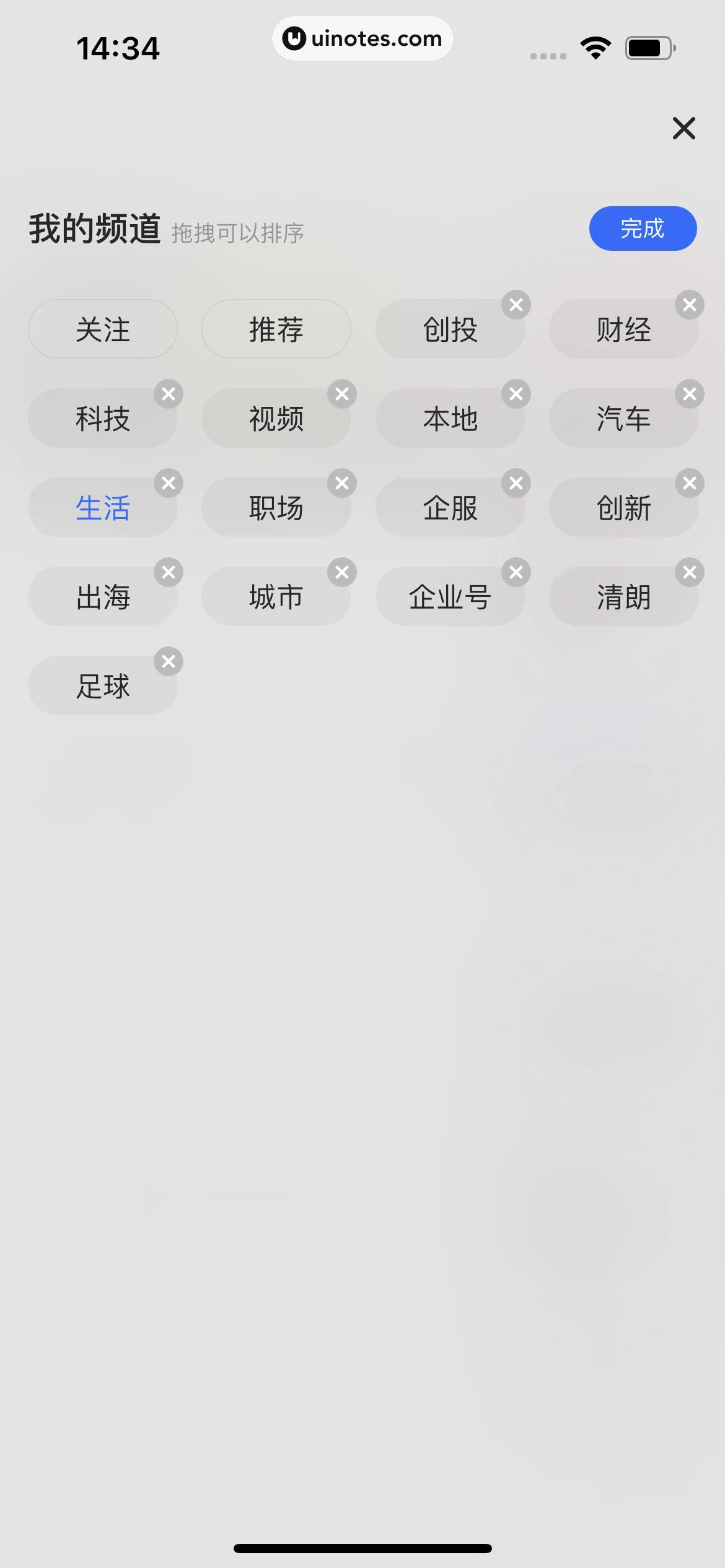This screenshot has height=1568, width=725.
Task: Remove the 足球 channel via its X badge
Action: tap(169, 661)
